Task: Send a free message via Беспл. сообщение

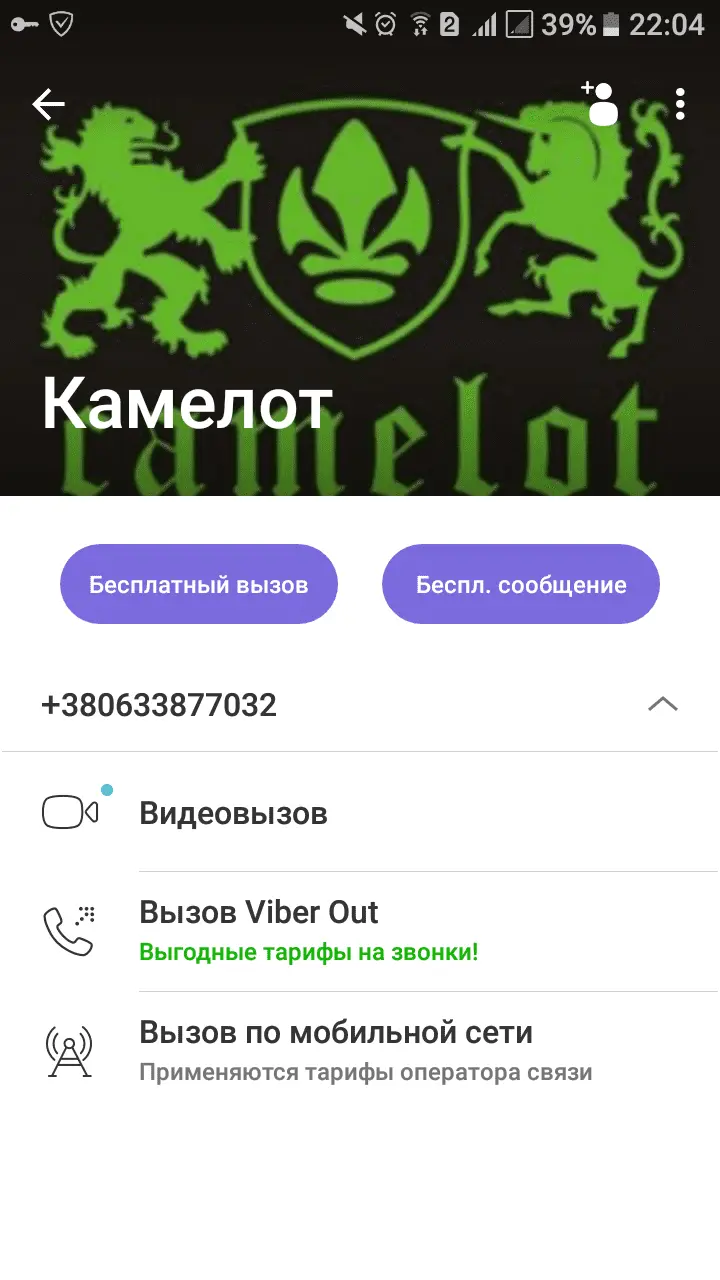Action: [x=521, y=585]
